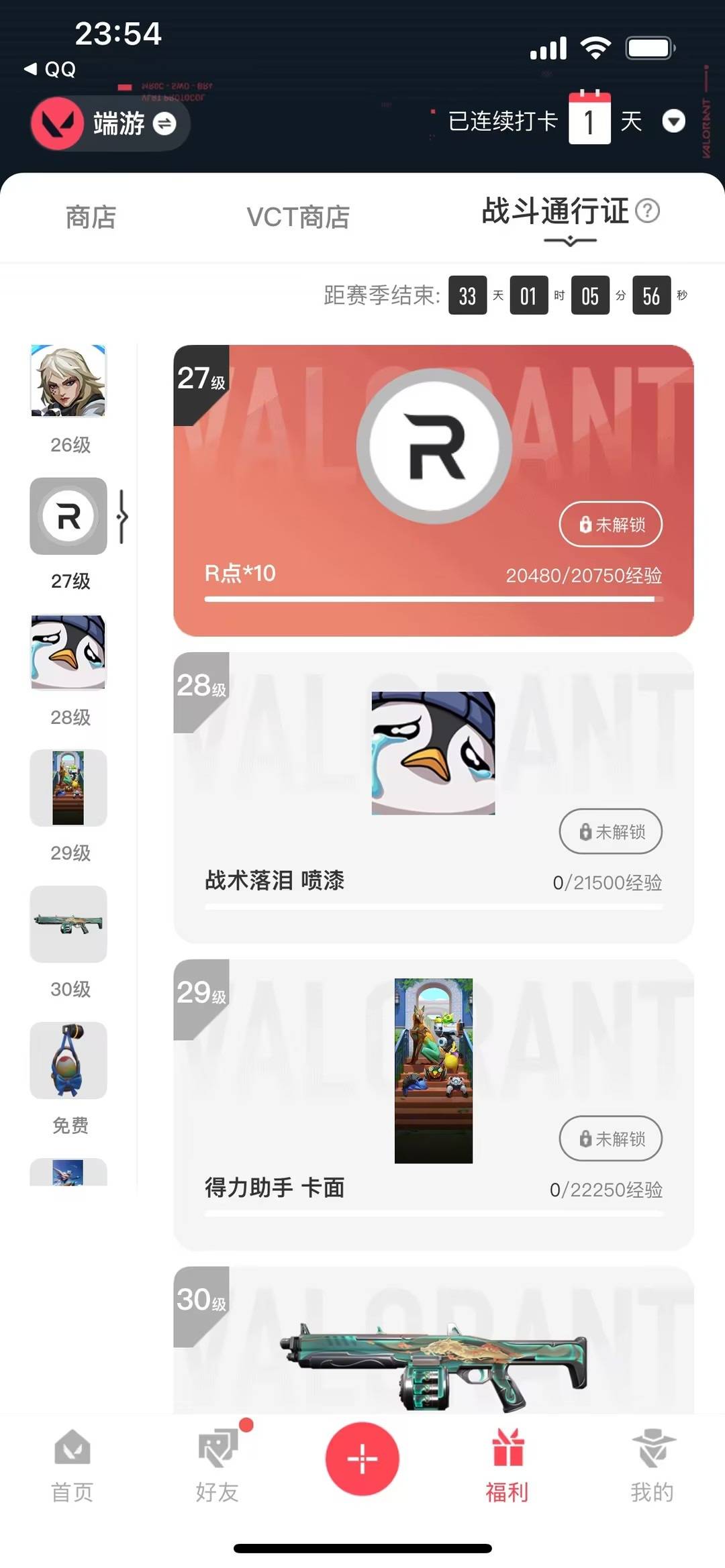Select the crying penguin 28级 sidebar thumbnail
The width and height of the screenshot is (725, 1568).
pyautogui.click(x=67, y=652)
